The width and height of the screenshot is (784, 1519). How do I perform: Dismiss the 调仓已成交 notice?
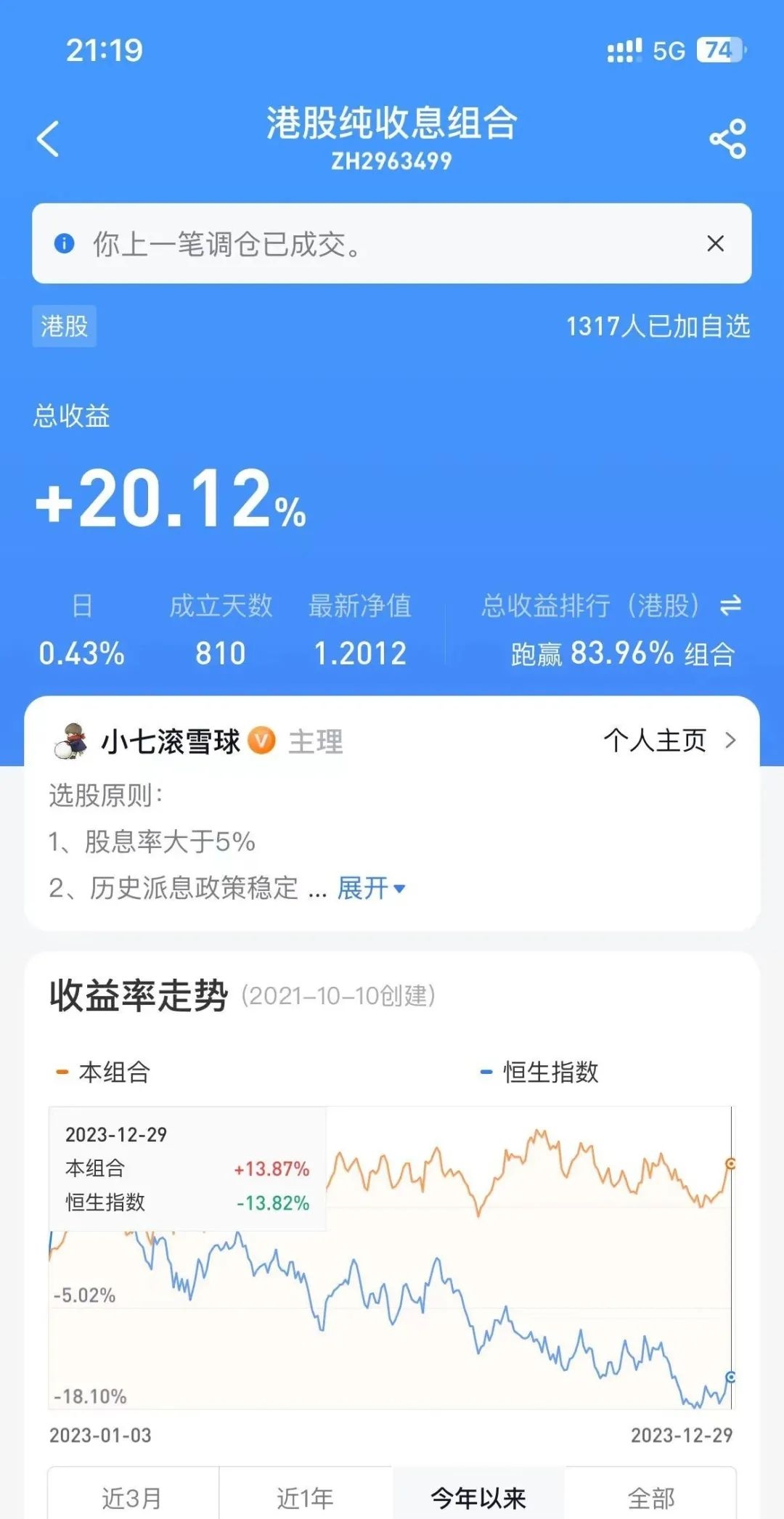716,243
